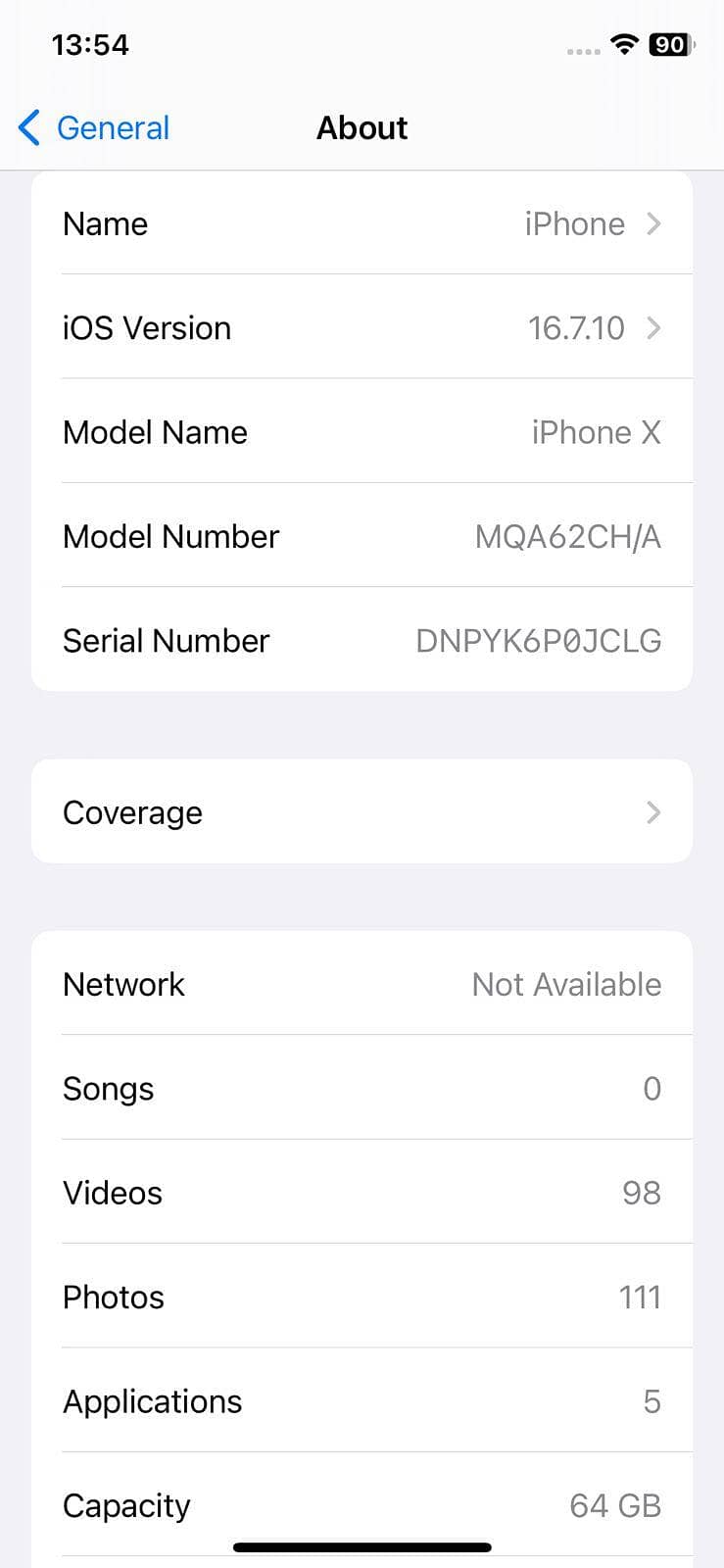Tap the Photos 111 row
Image resolution: width=724 pixels, height=1568 pixels.
click(x=362, y=1297)
